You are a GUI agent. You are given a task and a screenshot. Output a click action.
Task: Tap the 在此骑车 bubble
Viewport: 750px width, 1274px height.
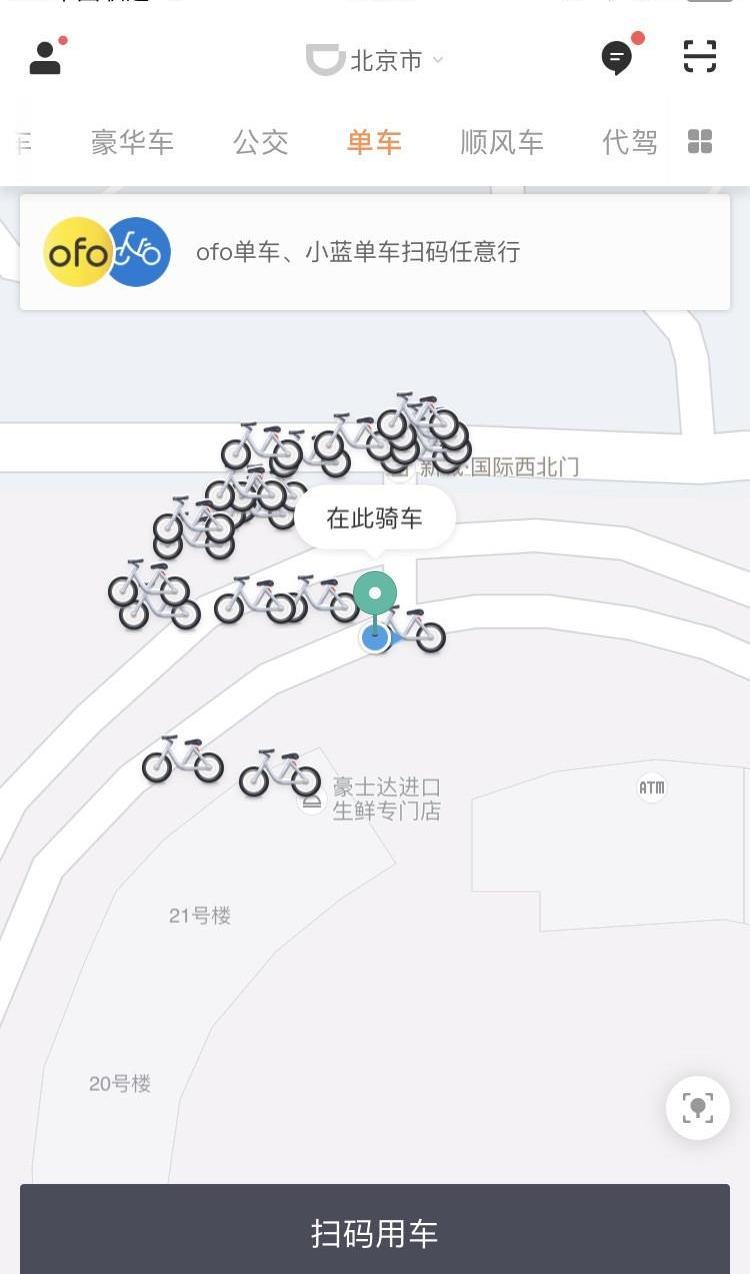(x=375, y=518)
